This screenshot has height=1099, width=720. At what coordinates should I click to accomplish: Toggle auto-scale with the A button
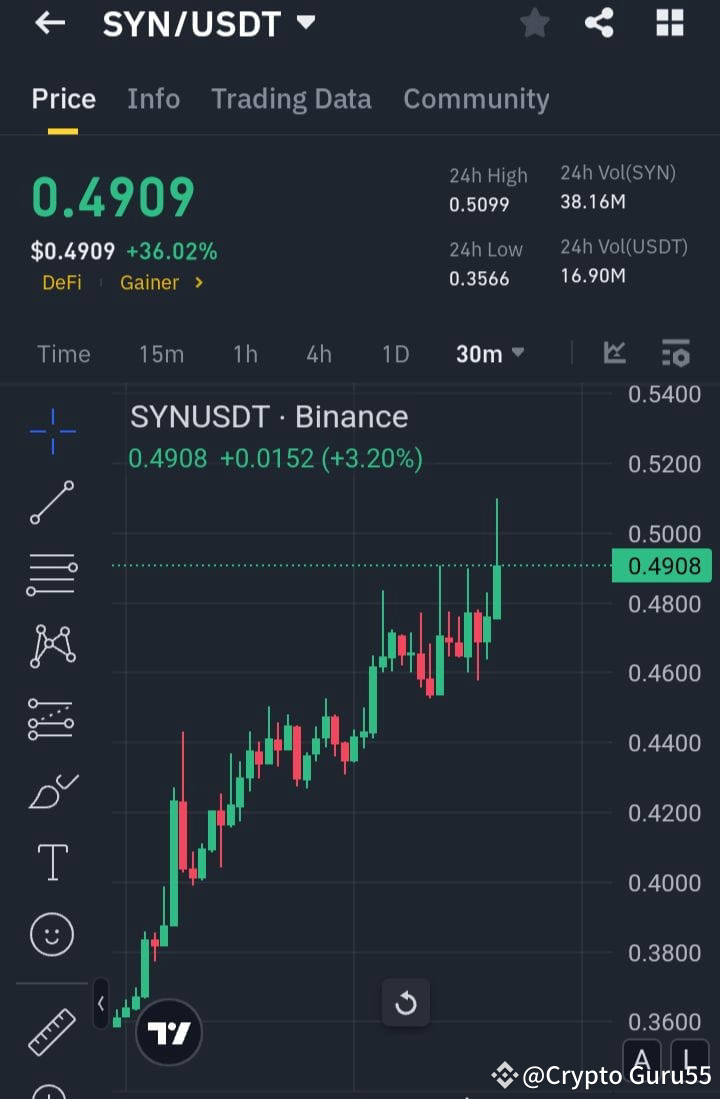tap(642, 1058)
